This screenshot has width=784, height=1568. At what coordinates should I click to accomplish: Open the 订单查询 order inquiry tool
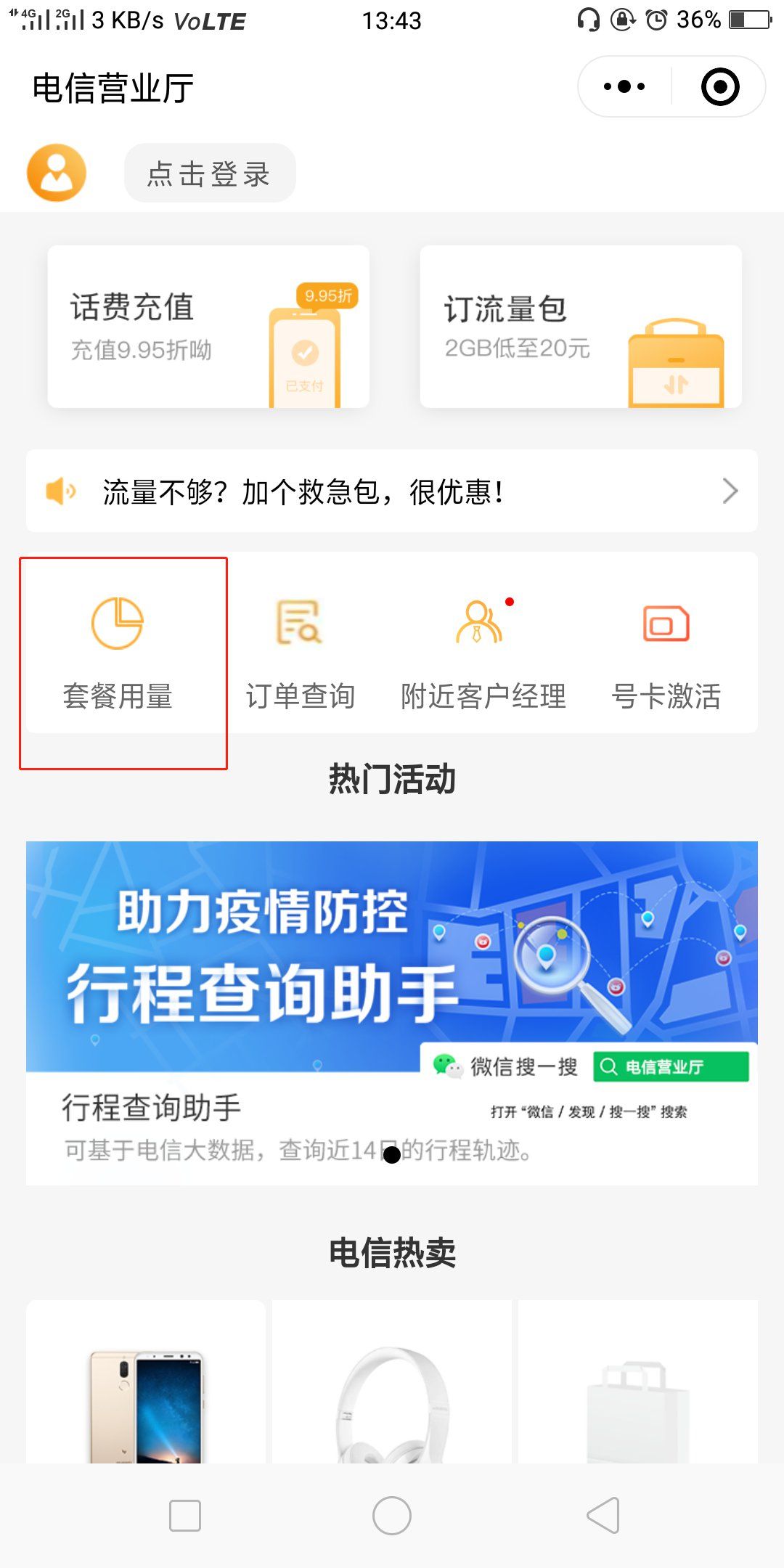(x=301, y=653)
